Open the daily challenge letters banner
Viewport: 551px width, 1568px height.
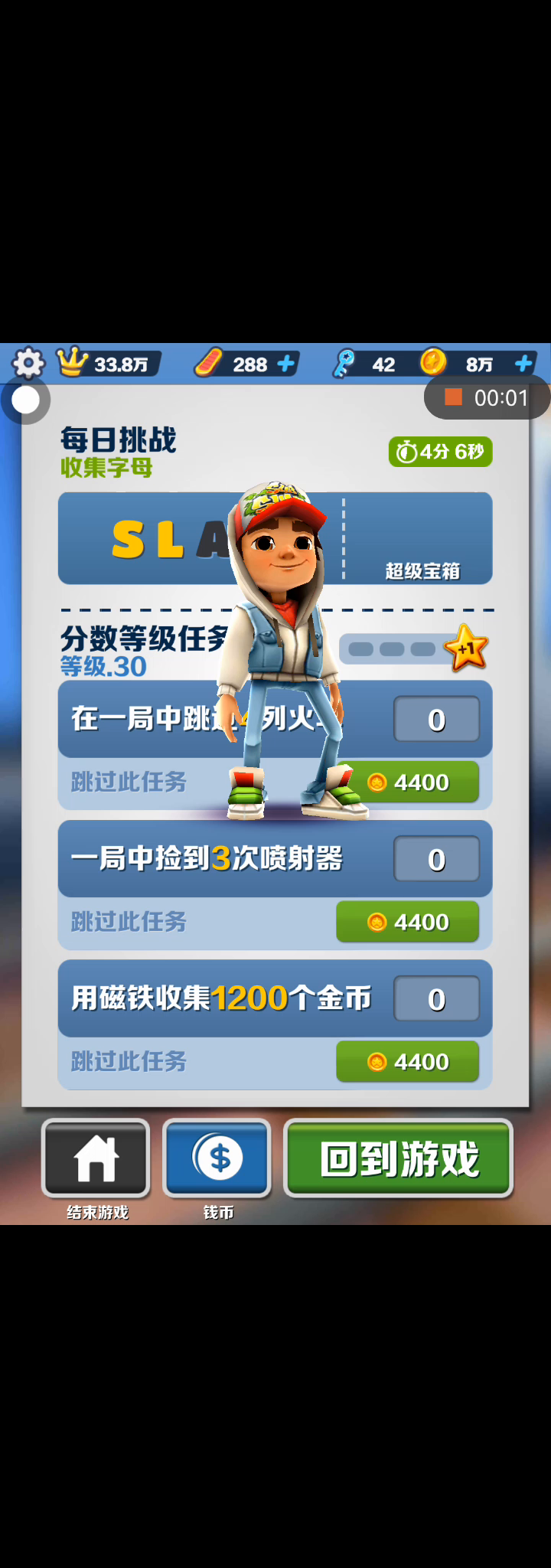click(275, 538)
